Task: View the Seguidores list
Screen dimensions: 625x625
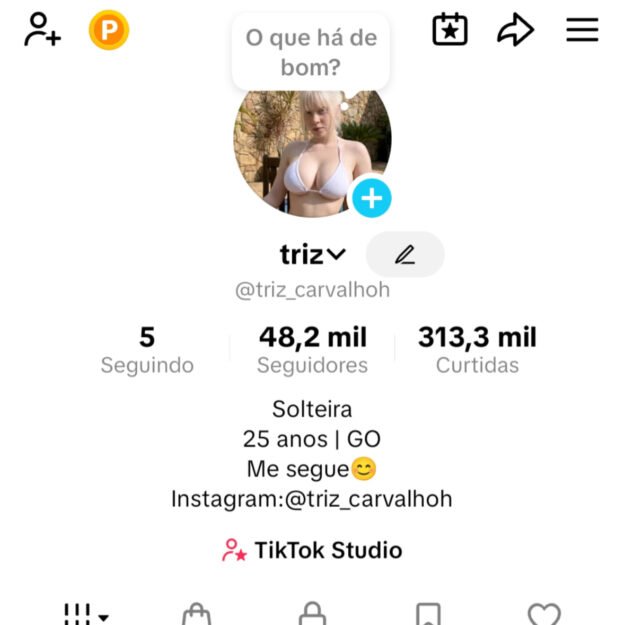Action: point(312,349)
